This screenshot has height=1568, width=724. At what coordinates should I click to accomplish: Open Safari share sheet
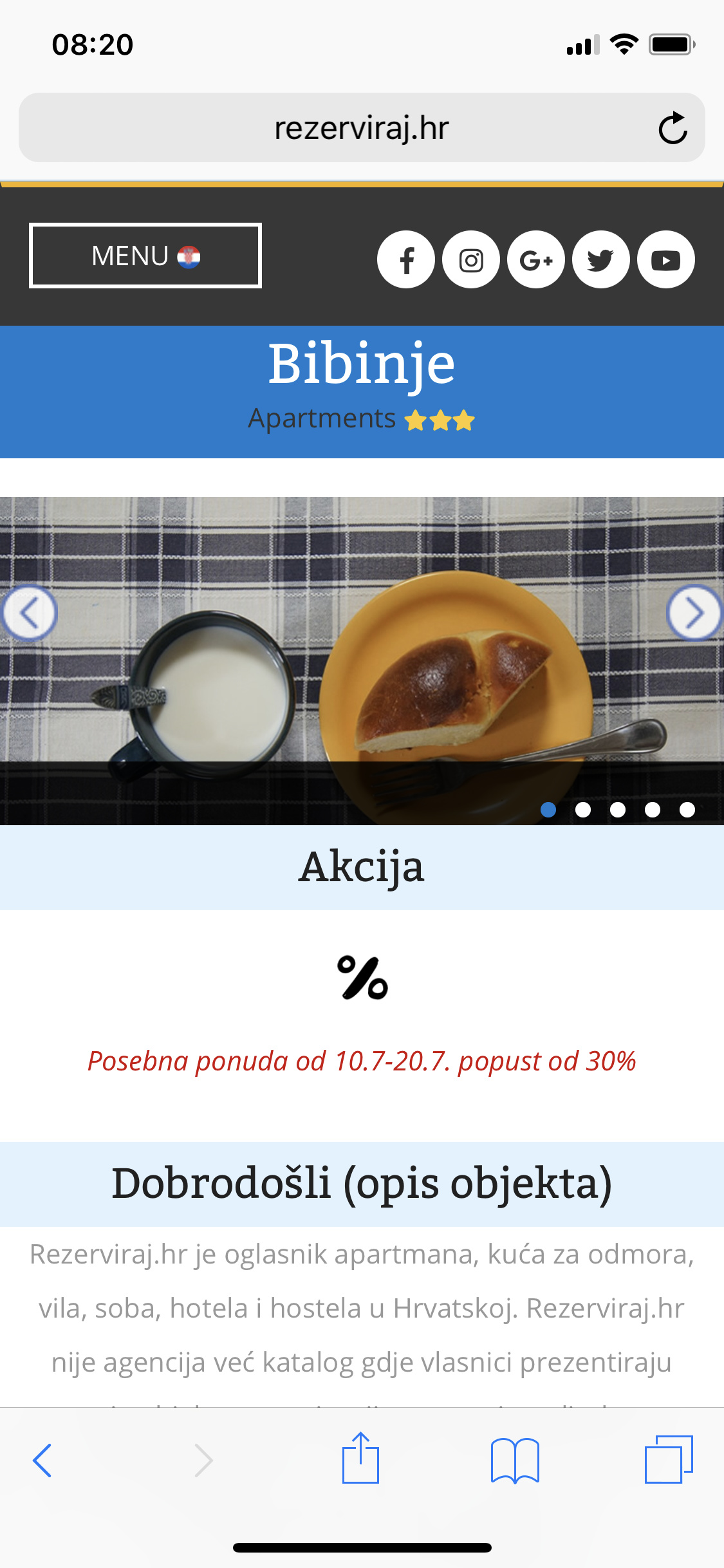click(360, 1459)
